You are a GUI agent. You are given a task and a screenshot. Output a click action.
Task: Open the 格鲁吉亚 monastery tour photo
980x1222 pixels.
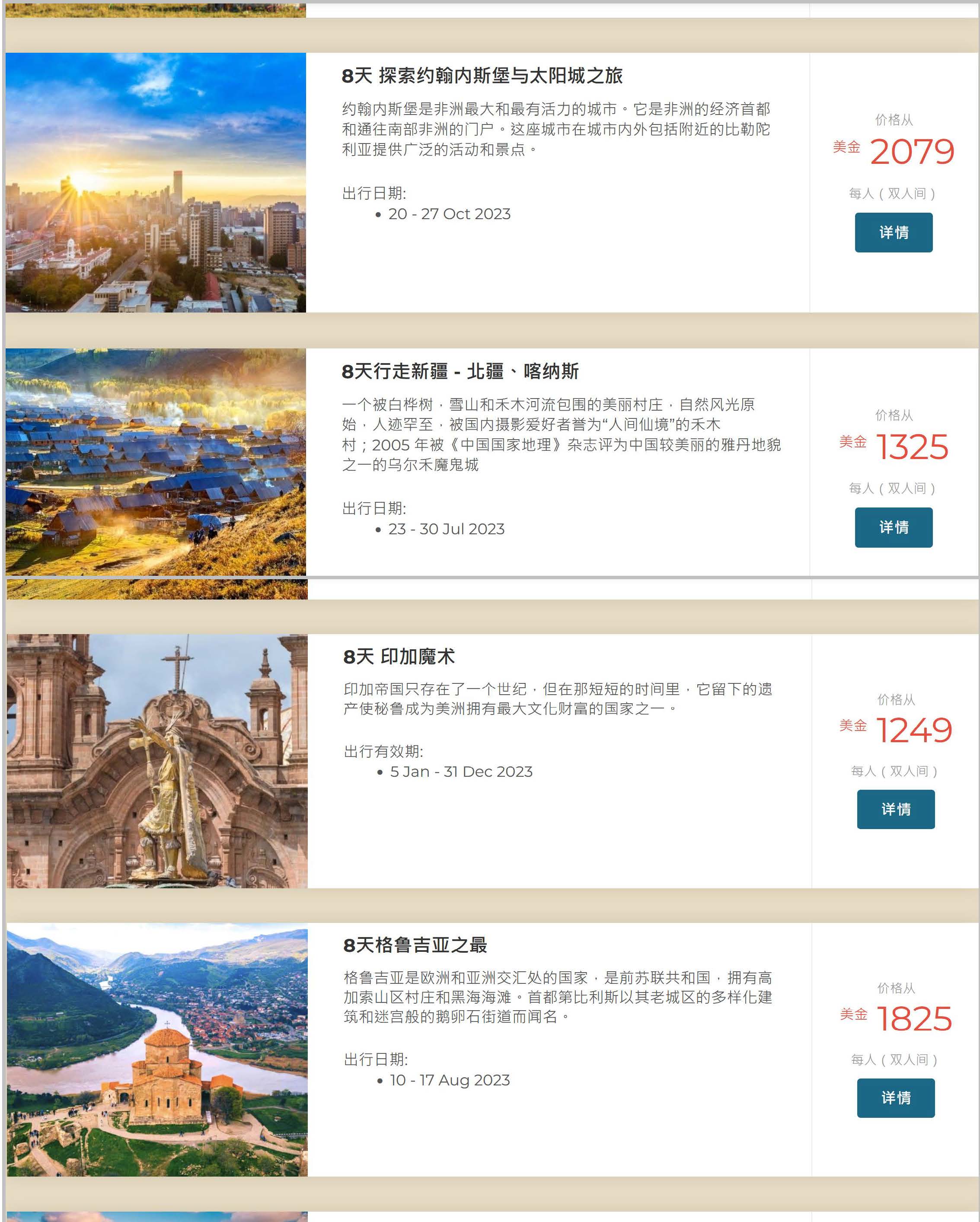click(x=157, y=1049)
